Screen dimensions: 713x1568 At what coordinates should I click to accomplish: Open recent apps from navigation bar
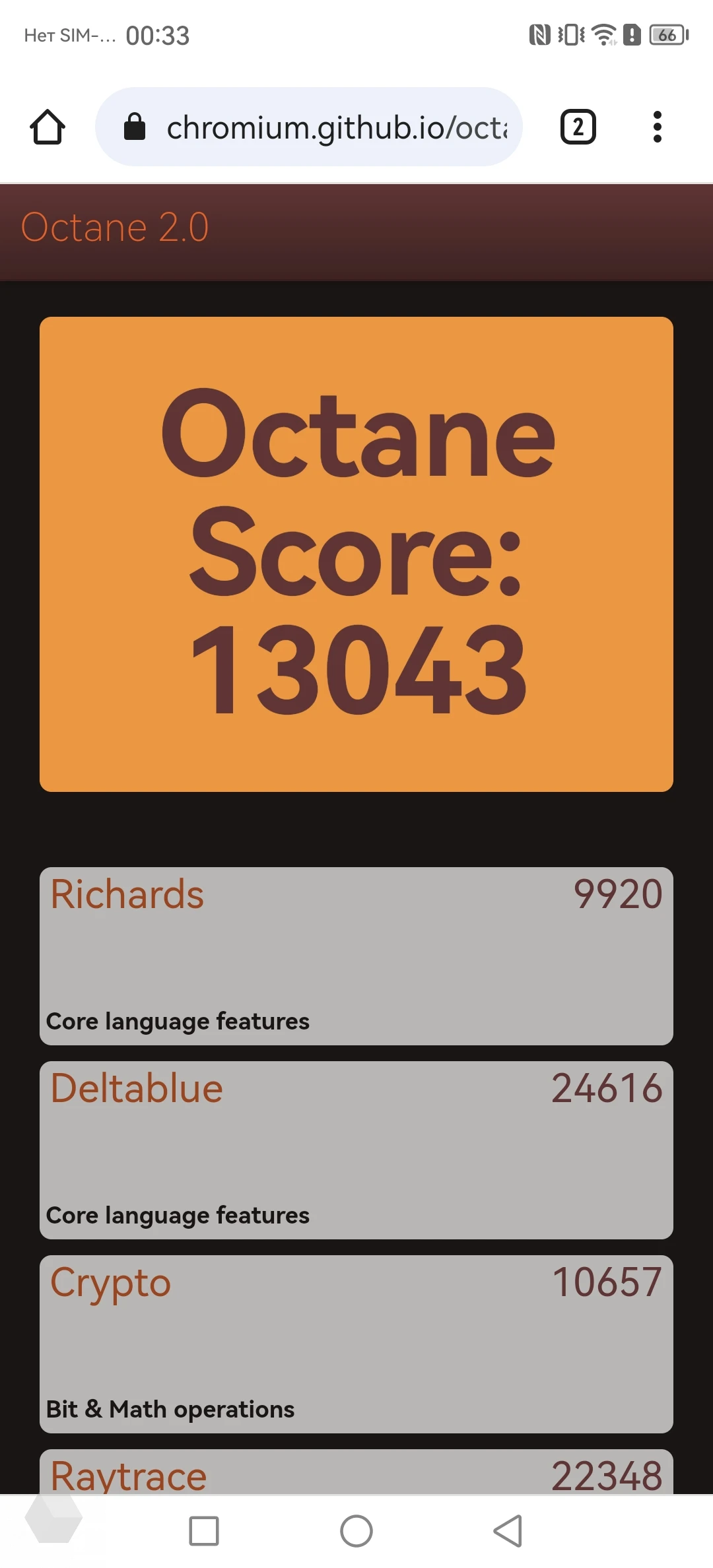[204, 1530]
